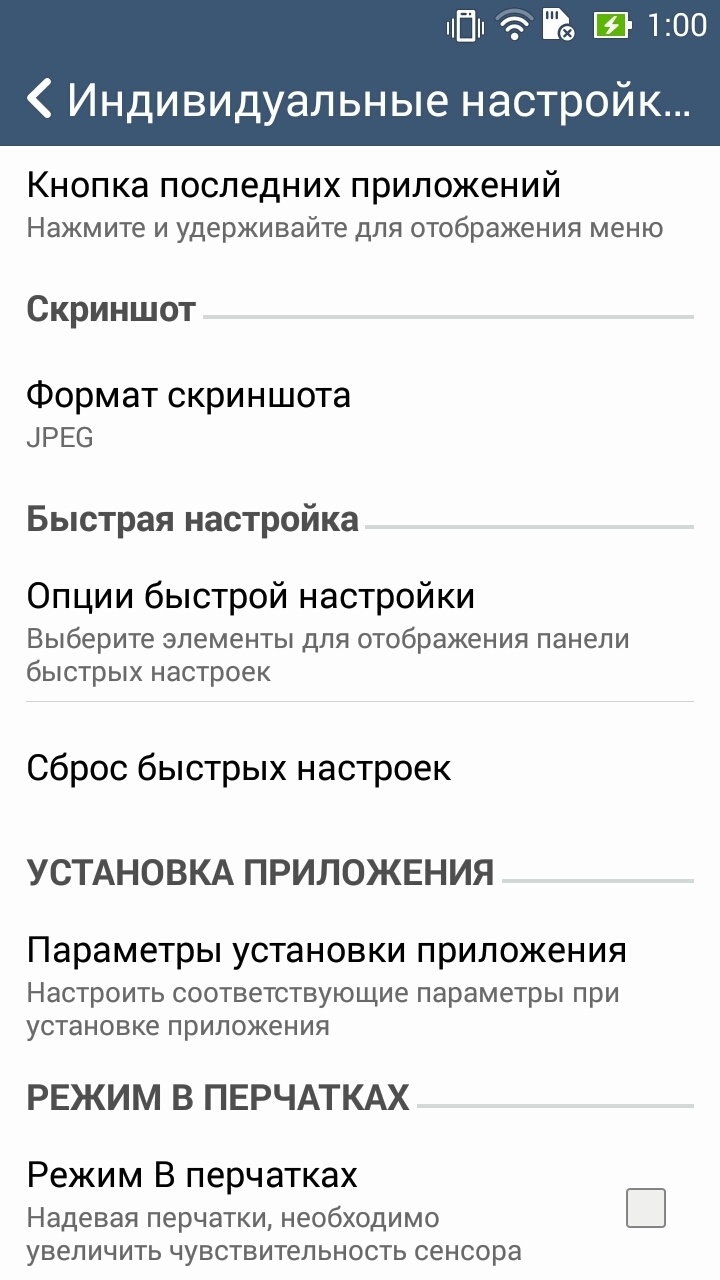Image resolution: width=720 pixels, height=1280 pixels.
Task: Go back using the header arrow
Action: (40, 100)
